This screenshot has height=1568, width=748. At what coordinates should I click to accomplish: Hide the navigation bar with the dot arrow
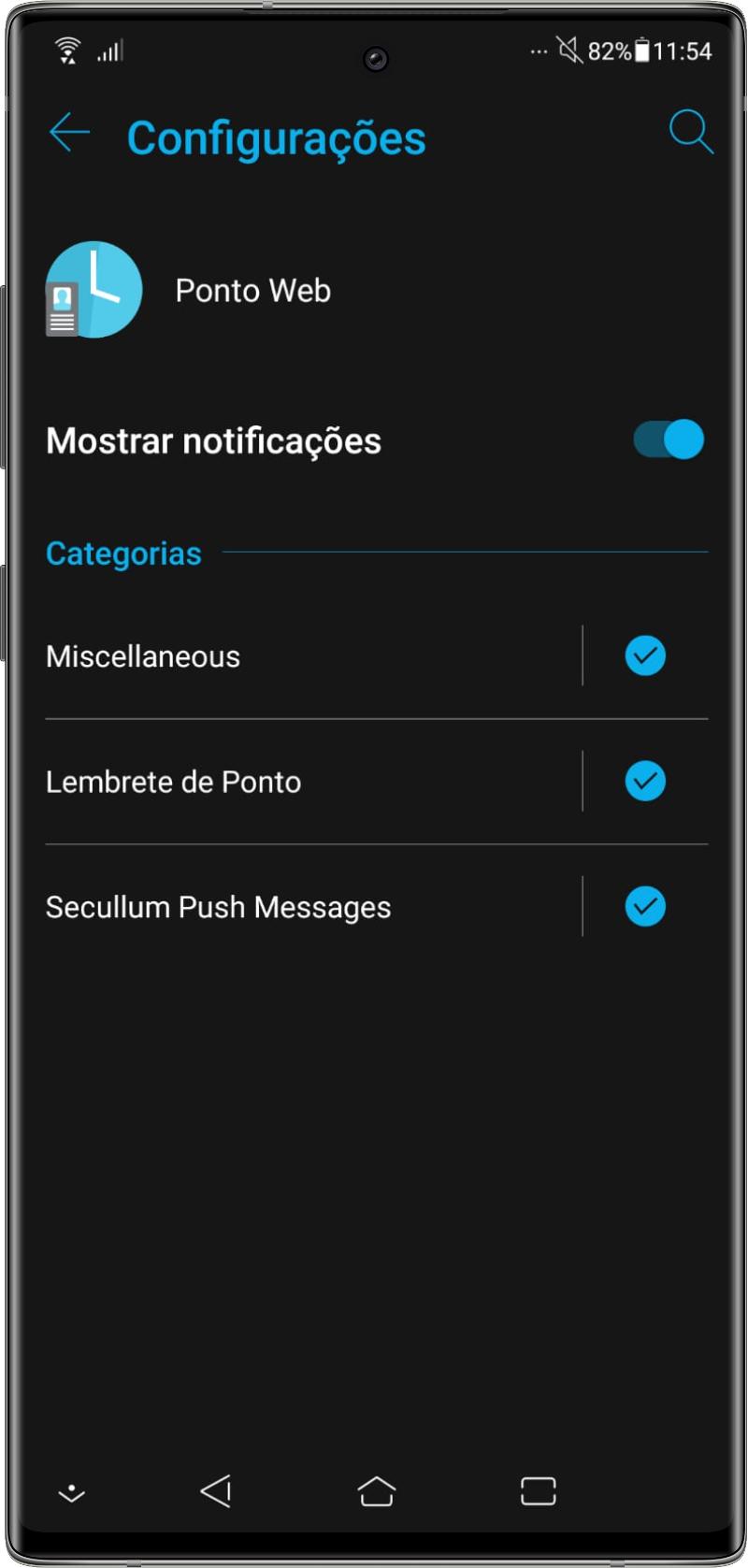pyautogui.click(x=72, y=1492)
